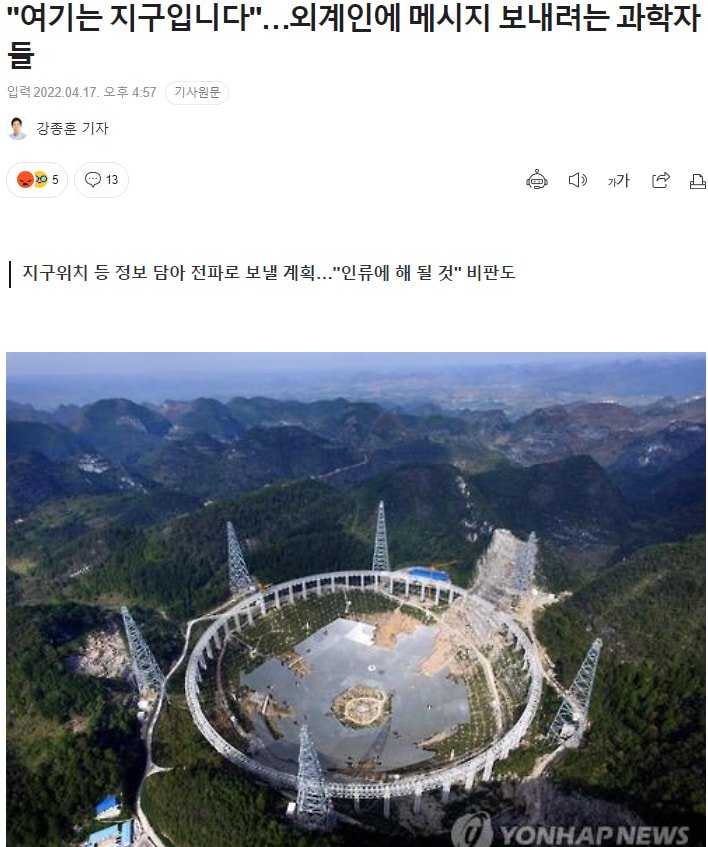The image size is (708, 847).
Task: Open the AI summary bot icon
Action: [537, 180]
